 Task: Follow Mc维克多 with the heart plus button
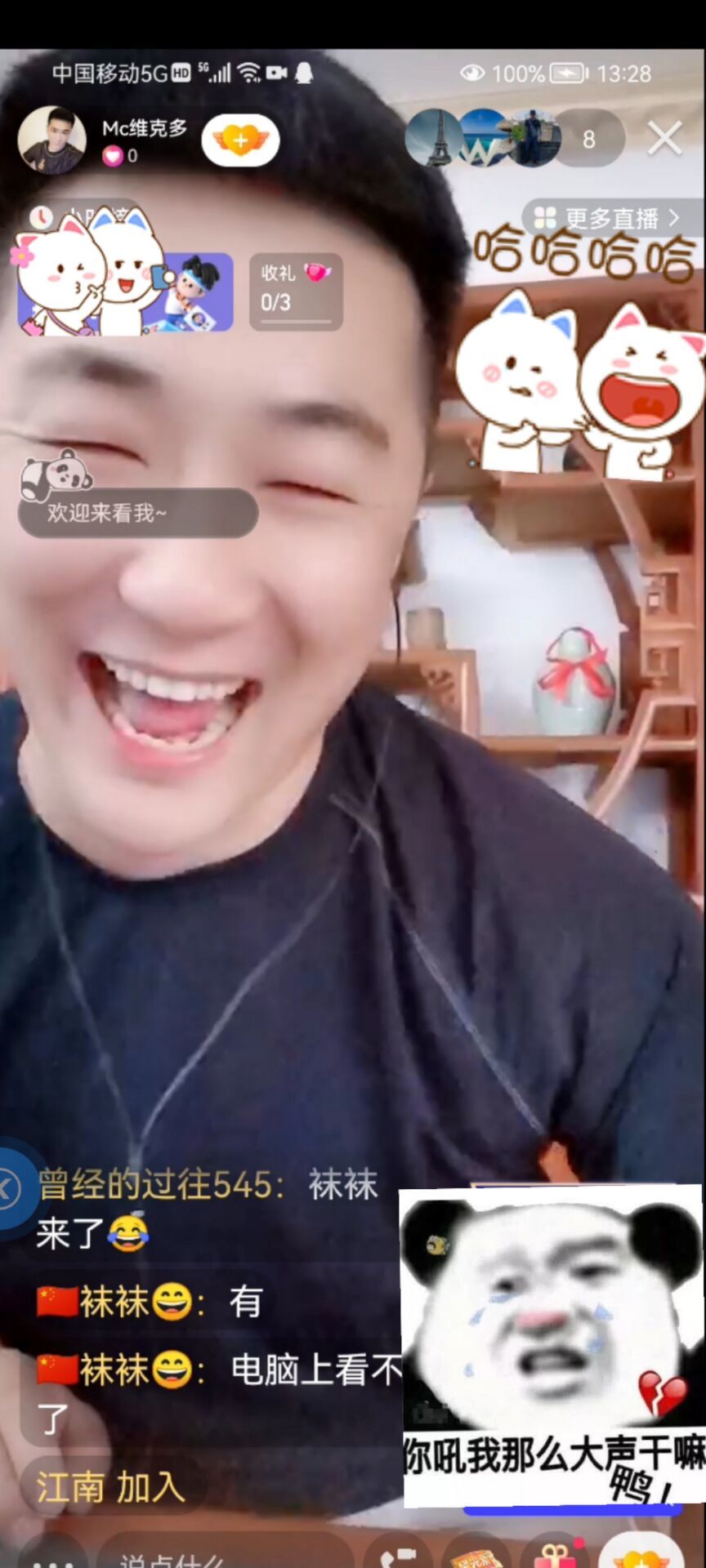[x=240, y=140]
